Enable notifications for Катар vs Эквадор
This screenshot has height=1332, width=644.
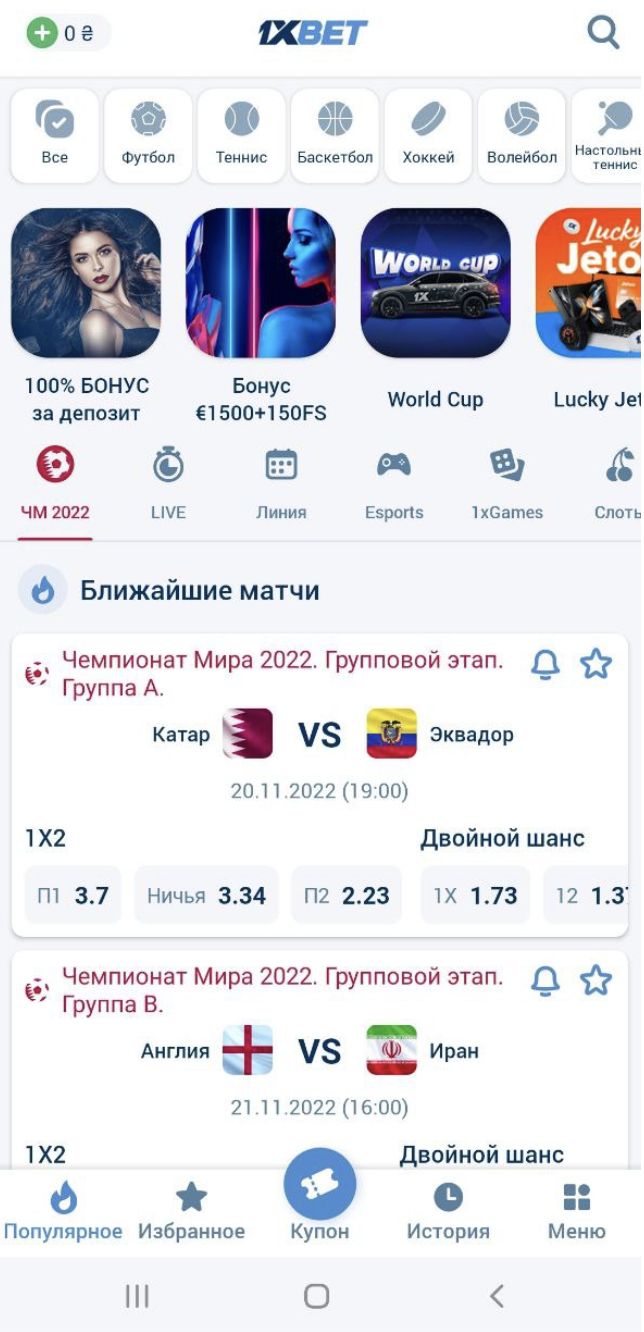click(x=545, y=664)
